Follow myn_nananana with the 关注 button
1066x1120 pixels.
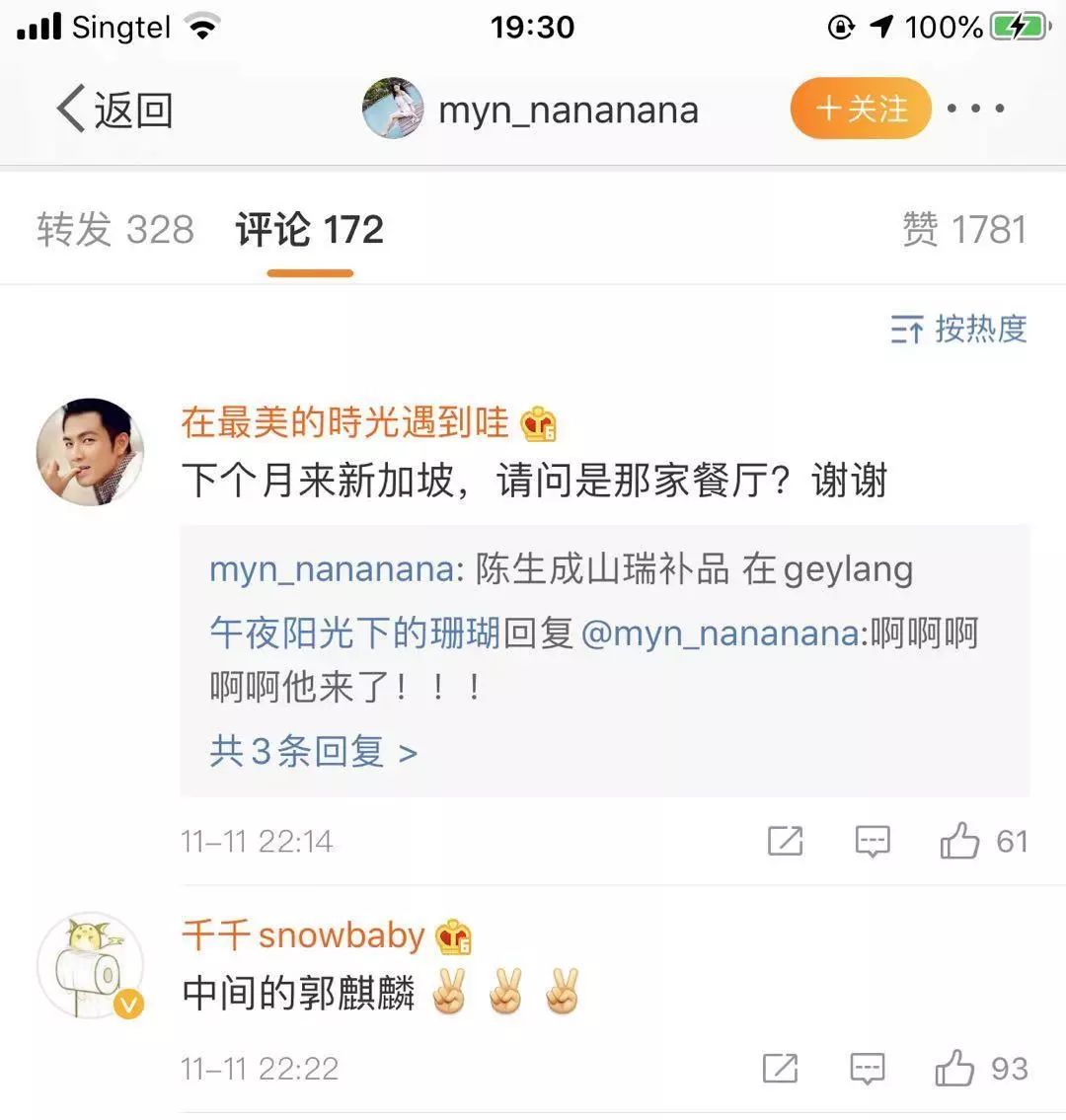click(x=861, y=109)
